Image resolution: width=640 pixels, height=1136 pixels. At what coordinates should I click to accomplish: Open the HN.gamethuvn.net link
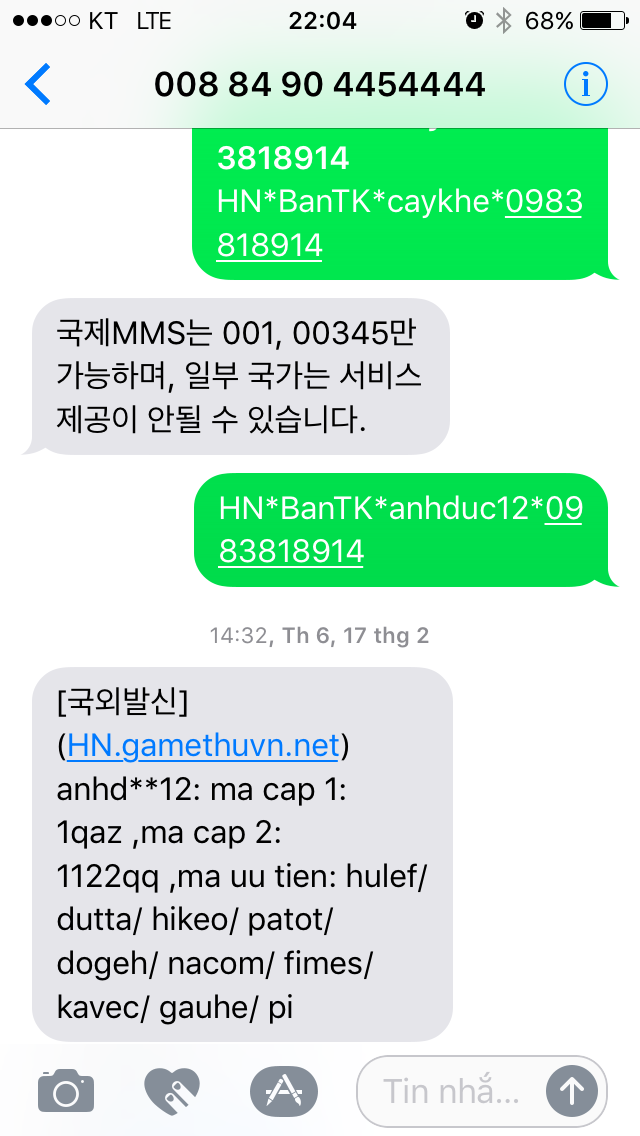[204, 745]
